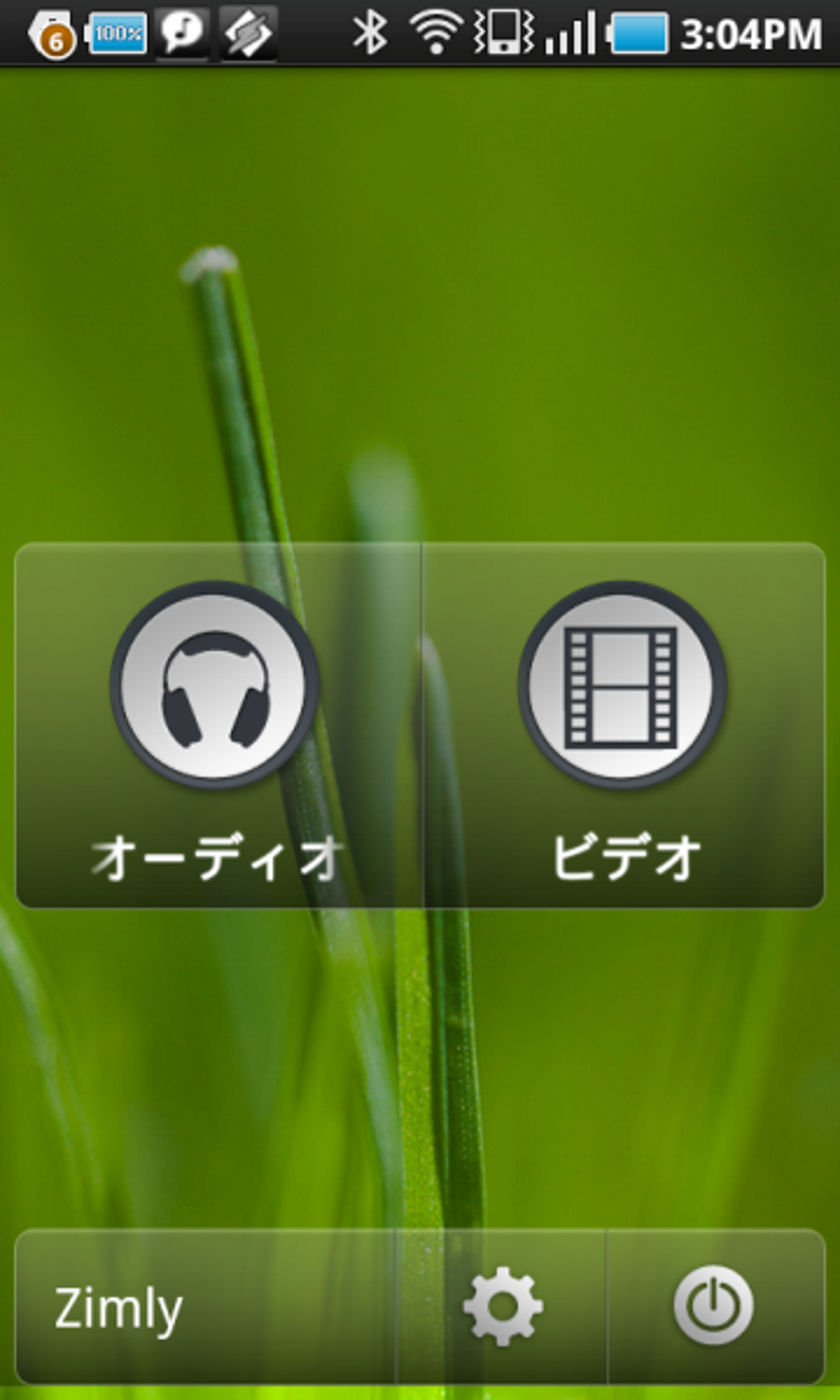Viewport: 840px width, 1400px height.
Task: Open the audio library via headphones icon
Action: (216, 682)
